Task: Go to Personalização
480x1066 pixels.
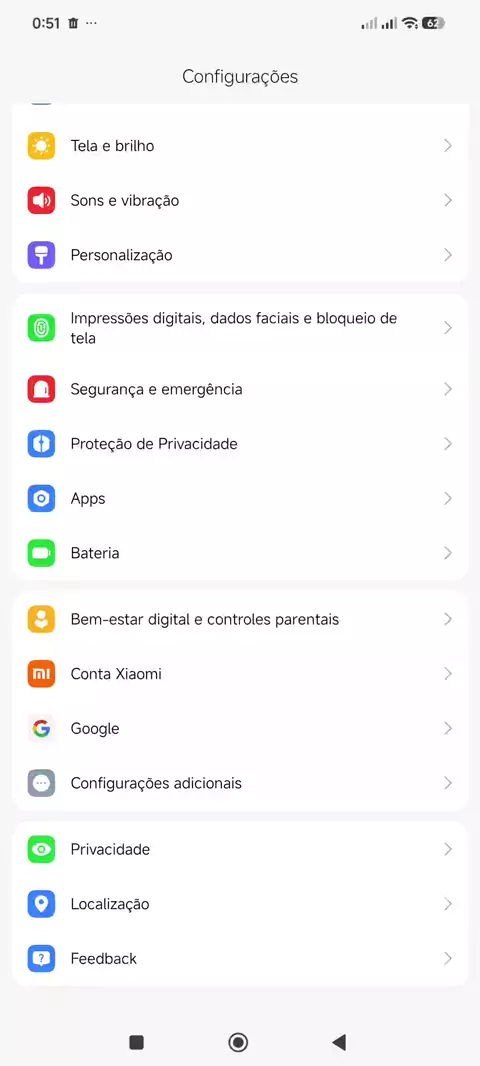Action: [240, 255]
